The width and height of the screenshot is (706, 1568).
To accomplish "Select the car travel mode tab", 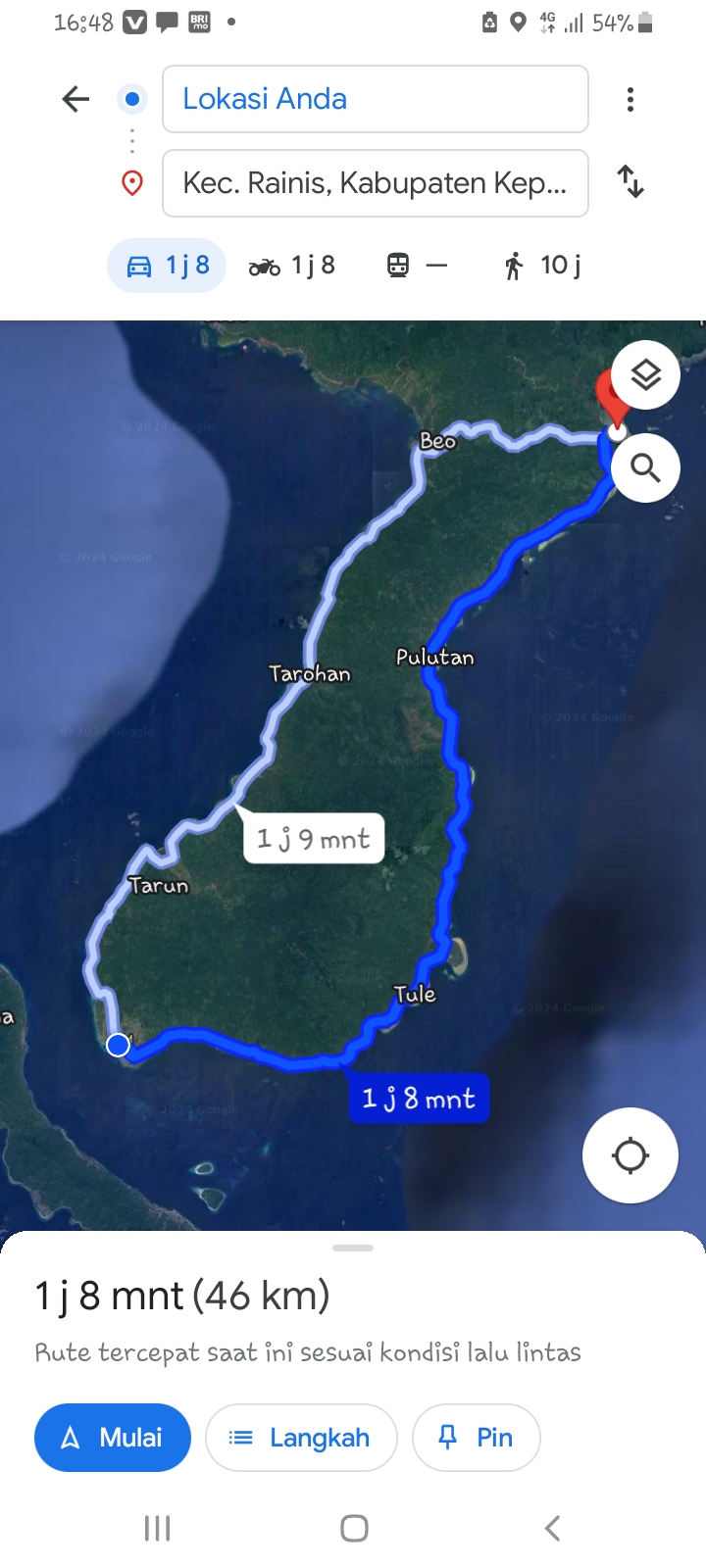I will point(167,266).
